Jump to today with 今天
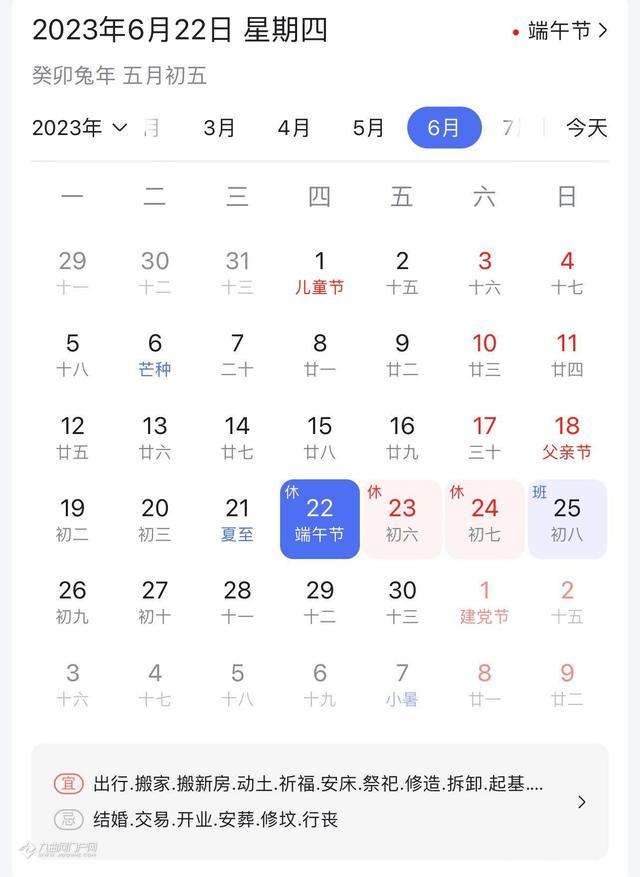Screen dimensions: 640x877 tap(586, 128)
